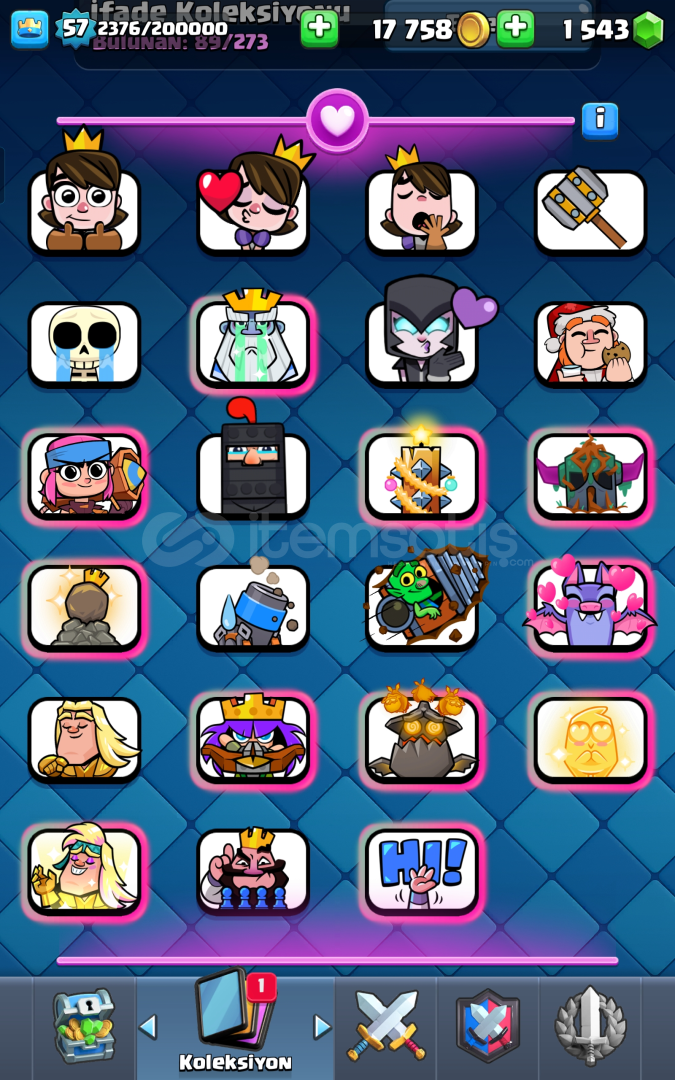The height and width of the screenshot is (1080, 675).
Task: Pick the hammer emote
Action: [x=590, y=210]
